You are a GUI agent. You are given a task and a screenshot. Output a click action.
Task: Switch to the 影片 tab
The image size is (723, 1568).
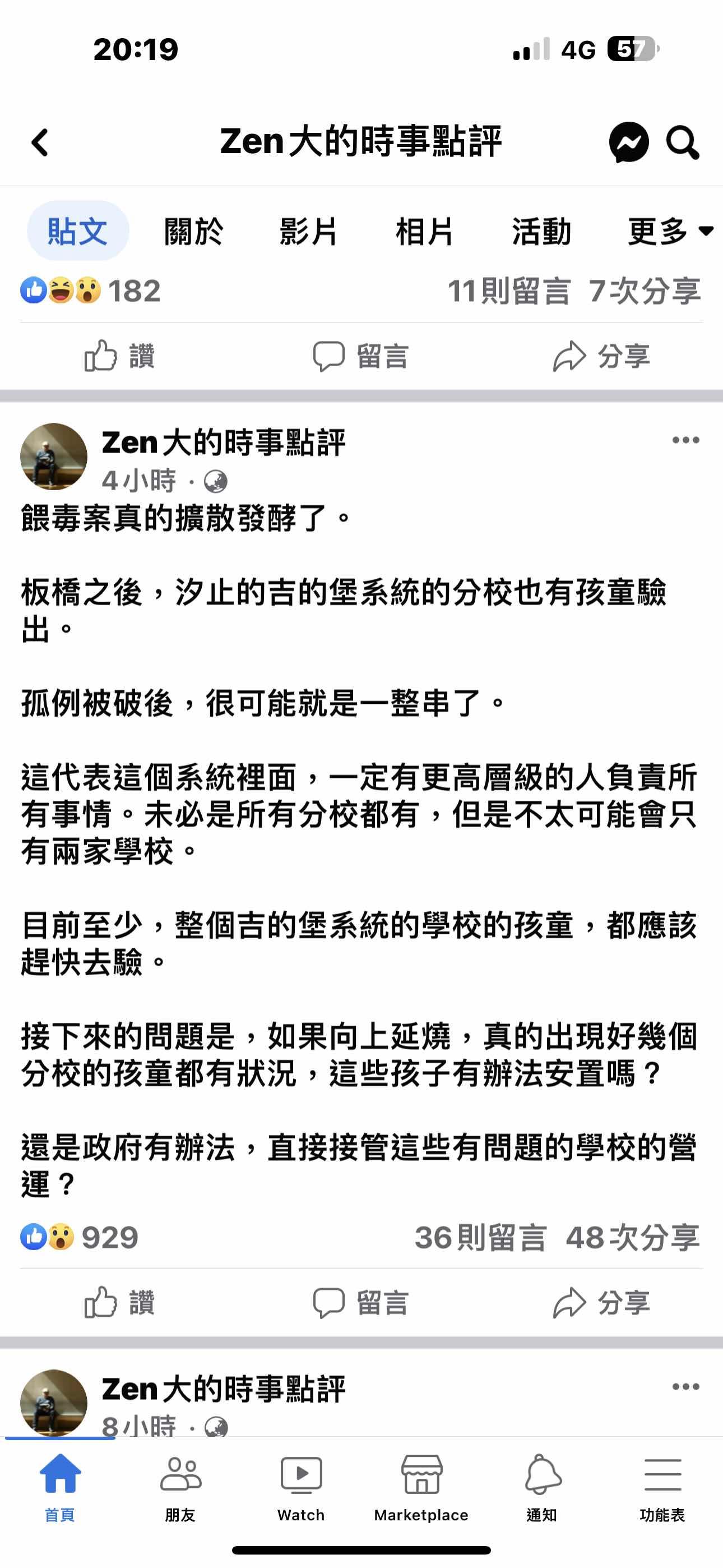coord(309,231)
